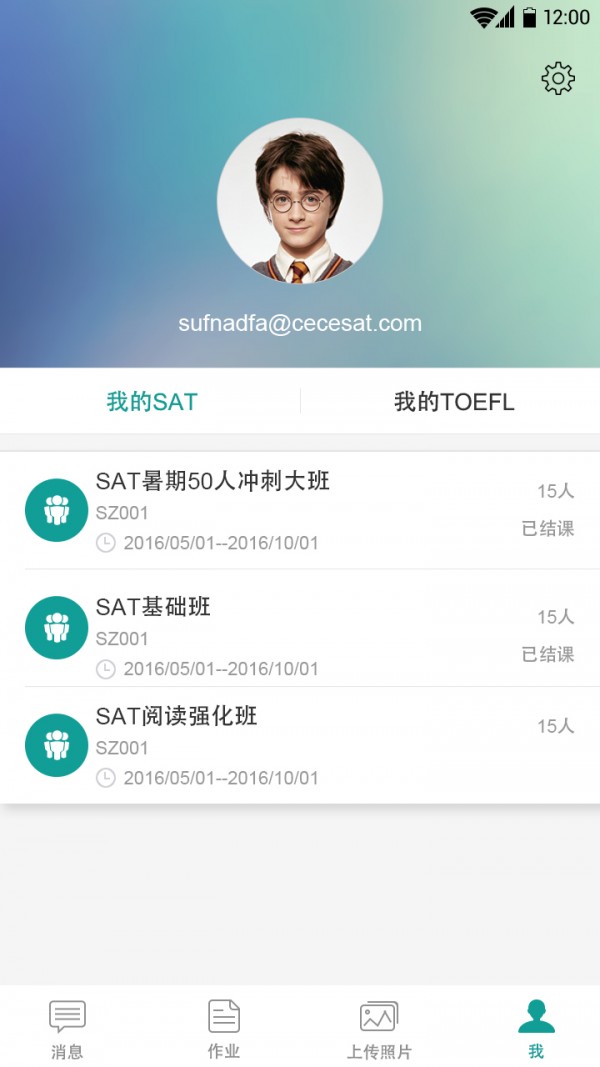The width and height of the screenshot is (600, 1067).
Task: Open settings via the gear icon
Action: (x=558, y=78)
